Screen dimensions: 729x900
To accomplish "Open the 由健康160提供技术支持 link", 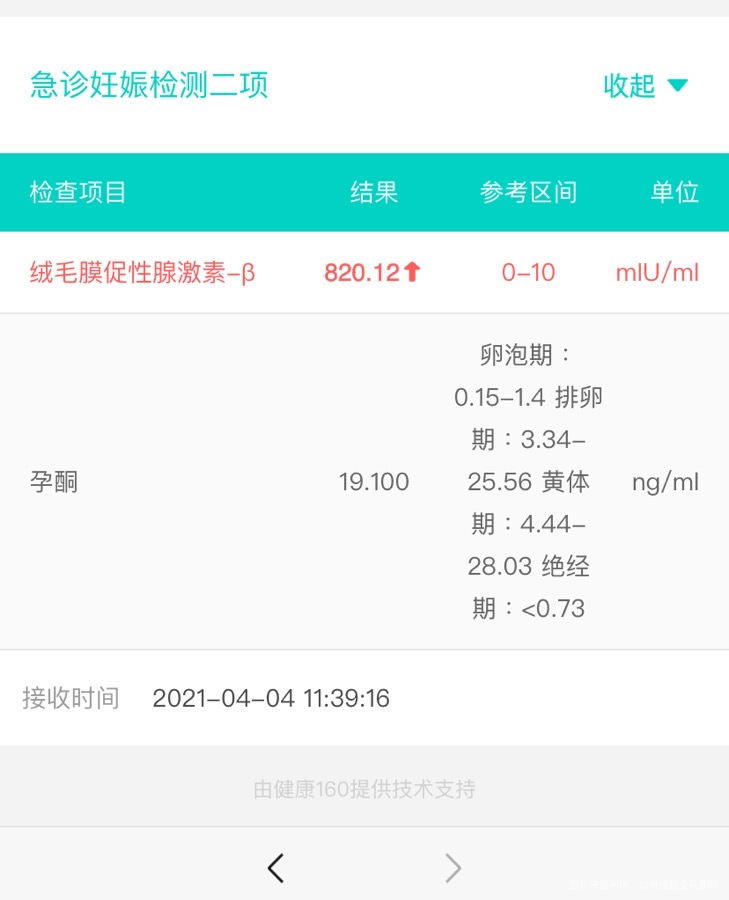I will (364, 788).
